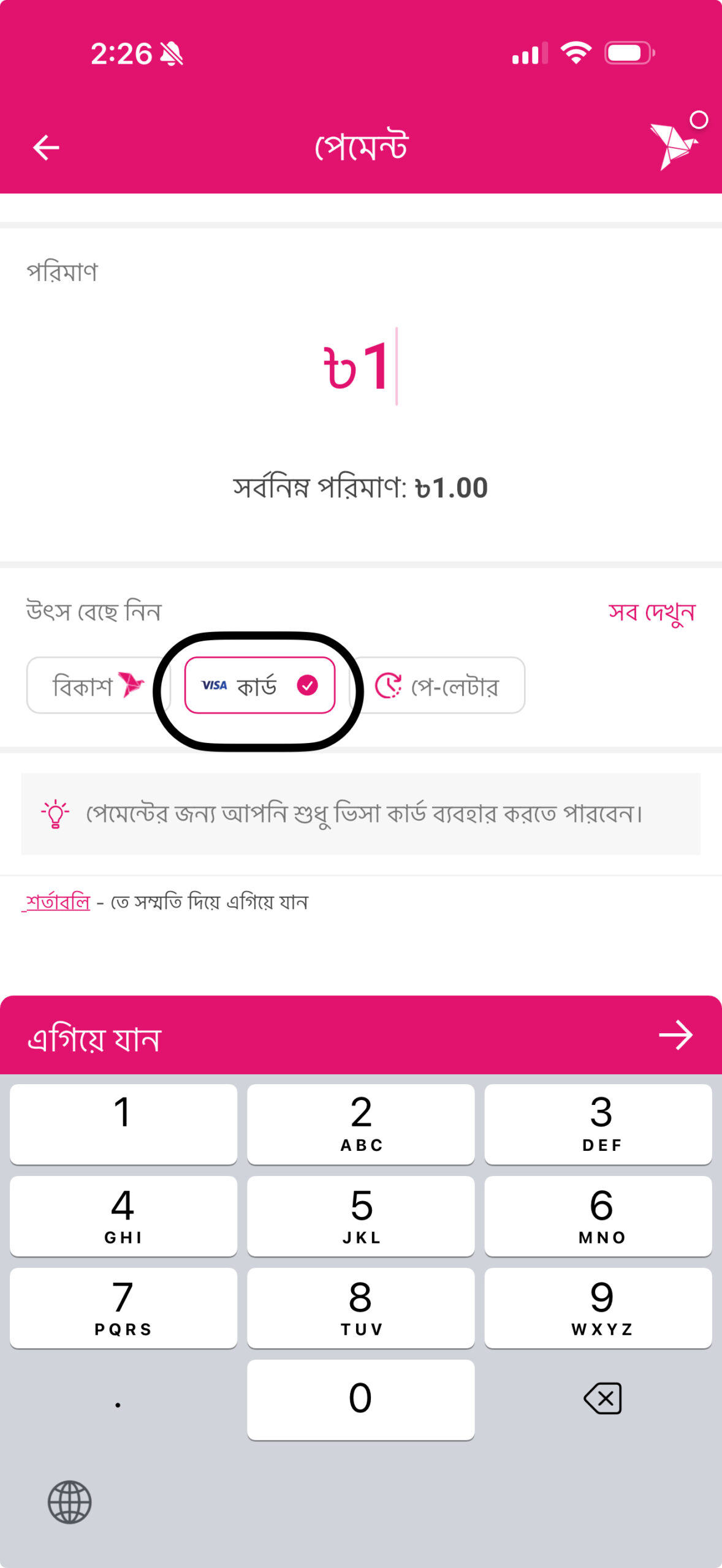Enter digit 0 on the keypad
The image size is (722, 1568).
(x=360, y=1400)
